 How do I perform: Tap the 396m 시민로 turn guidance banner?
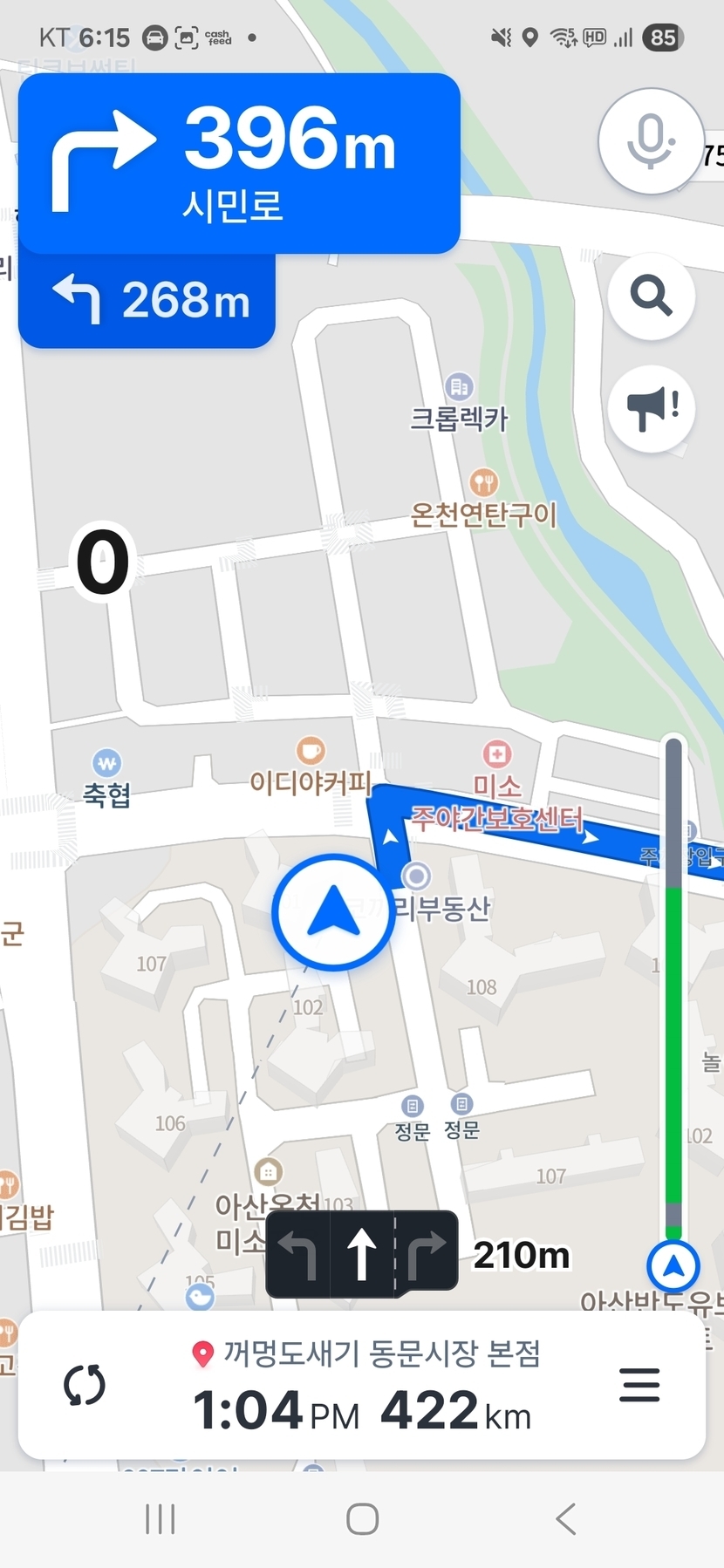pos(239,164)
